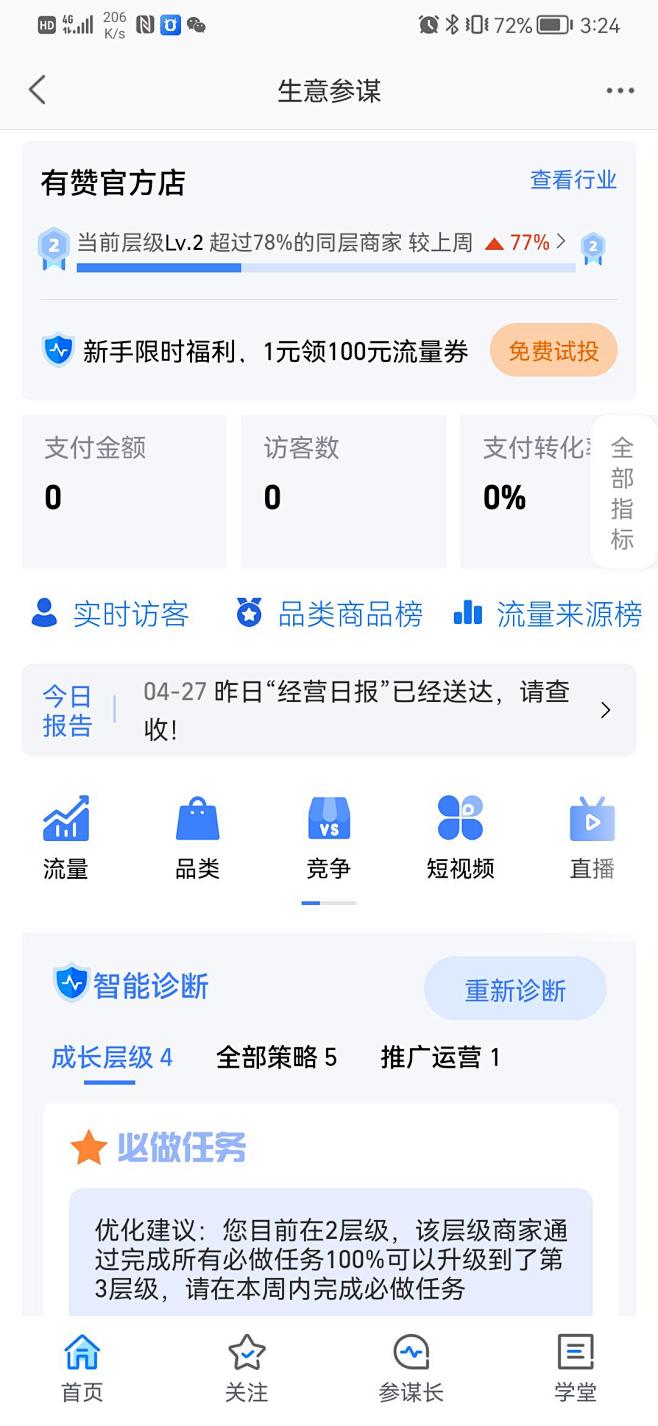Open the 竞争 analysis section

click(x=329, y=838)
